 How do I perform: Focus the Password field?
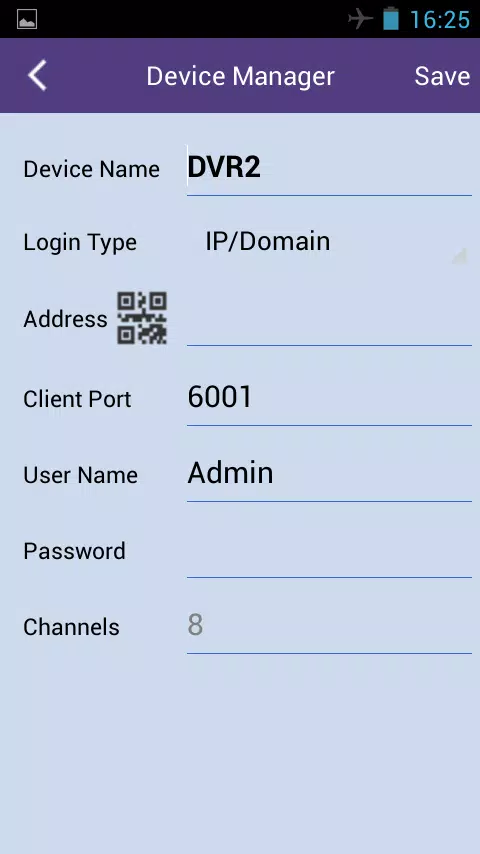point(329,551)
